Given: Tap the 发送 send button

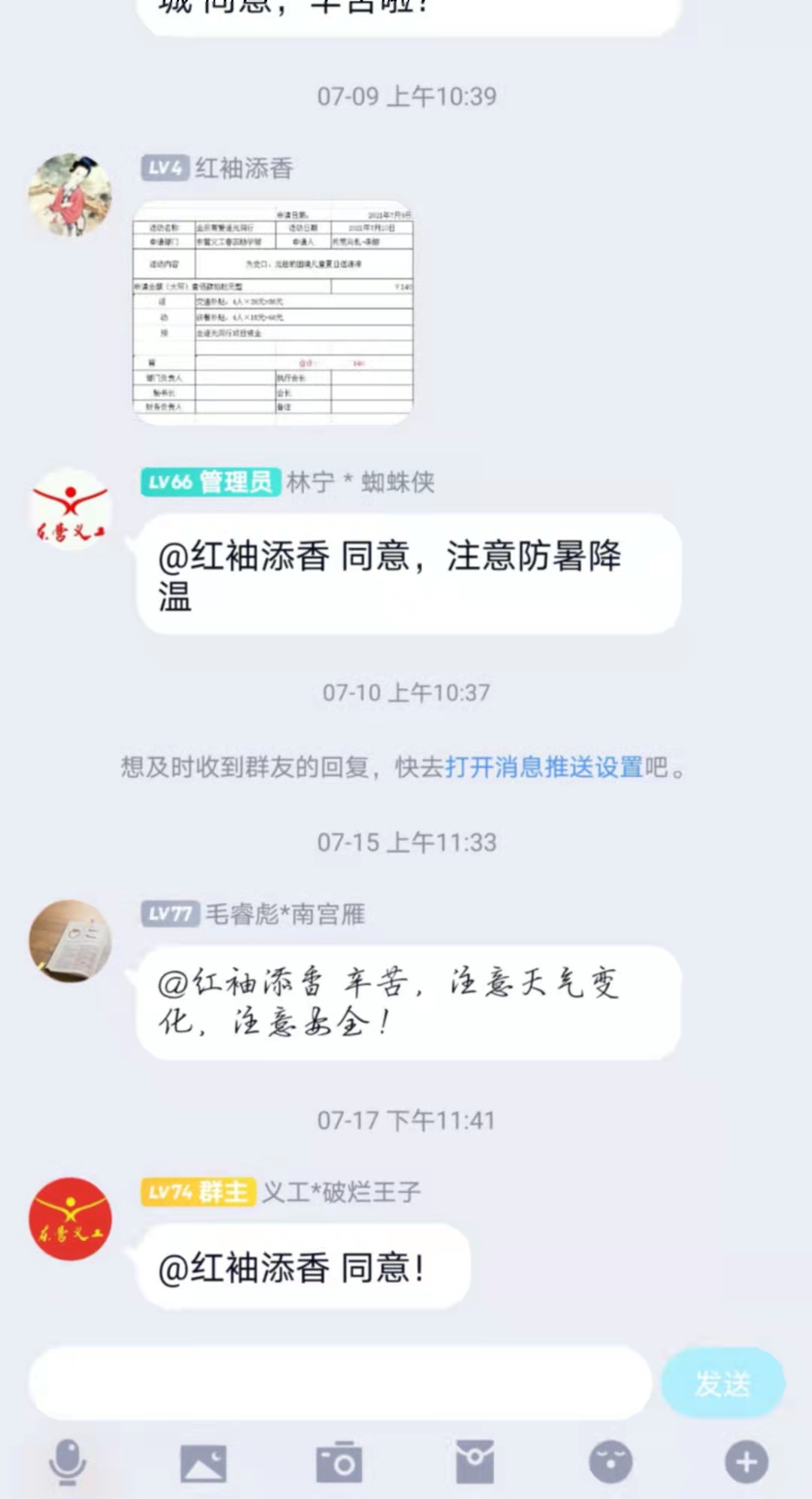Looking at the screenshot, I should click(722, 1384).
